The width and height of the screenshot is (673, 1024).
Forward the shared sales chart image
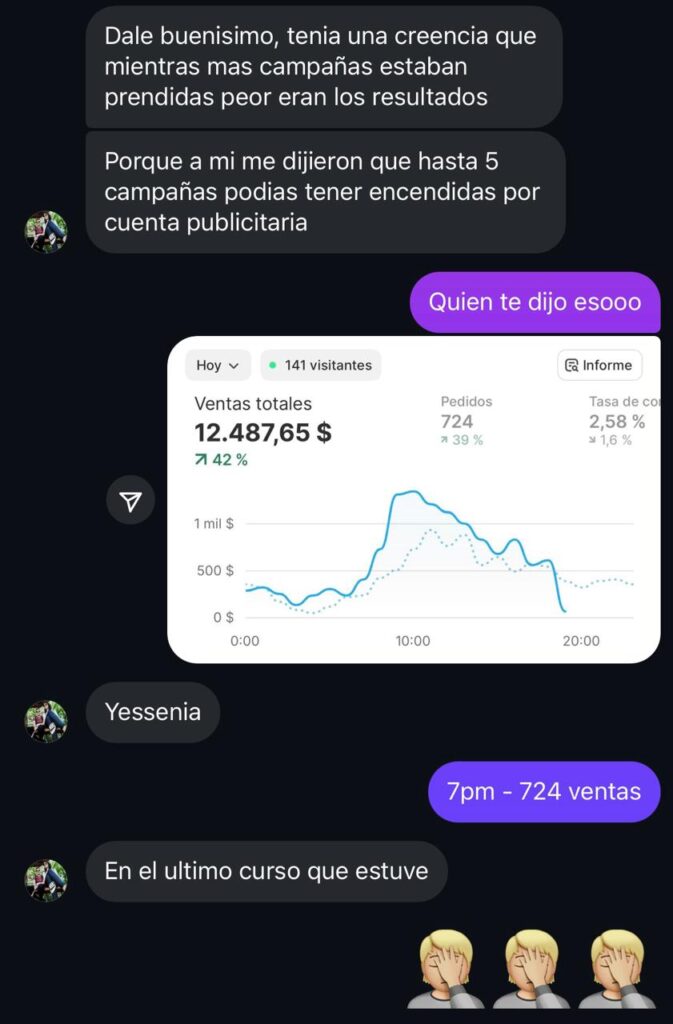[131, 501]
